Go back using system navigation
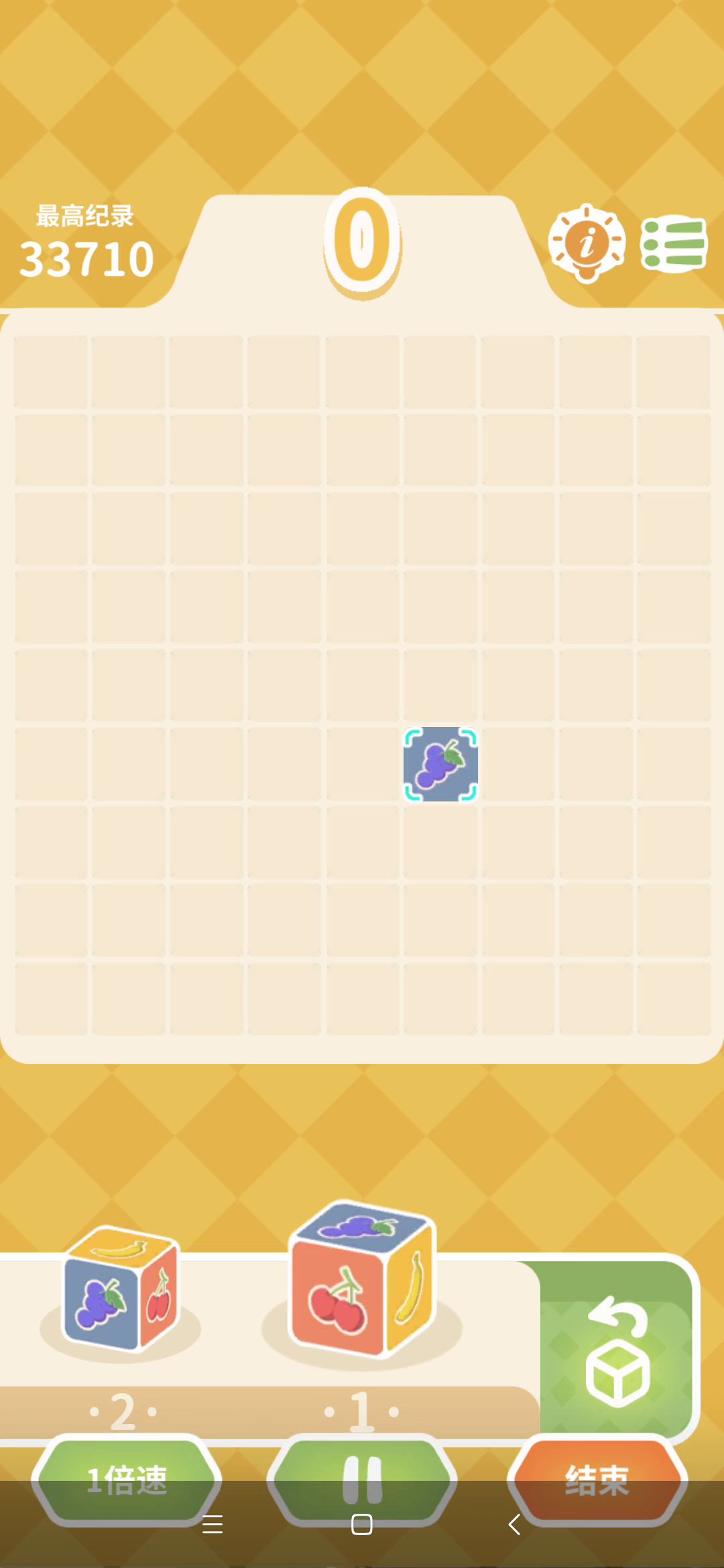The image size is (724, 1568). [x=514, y=1524]
